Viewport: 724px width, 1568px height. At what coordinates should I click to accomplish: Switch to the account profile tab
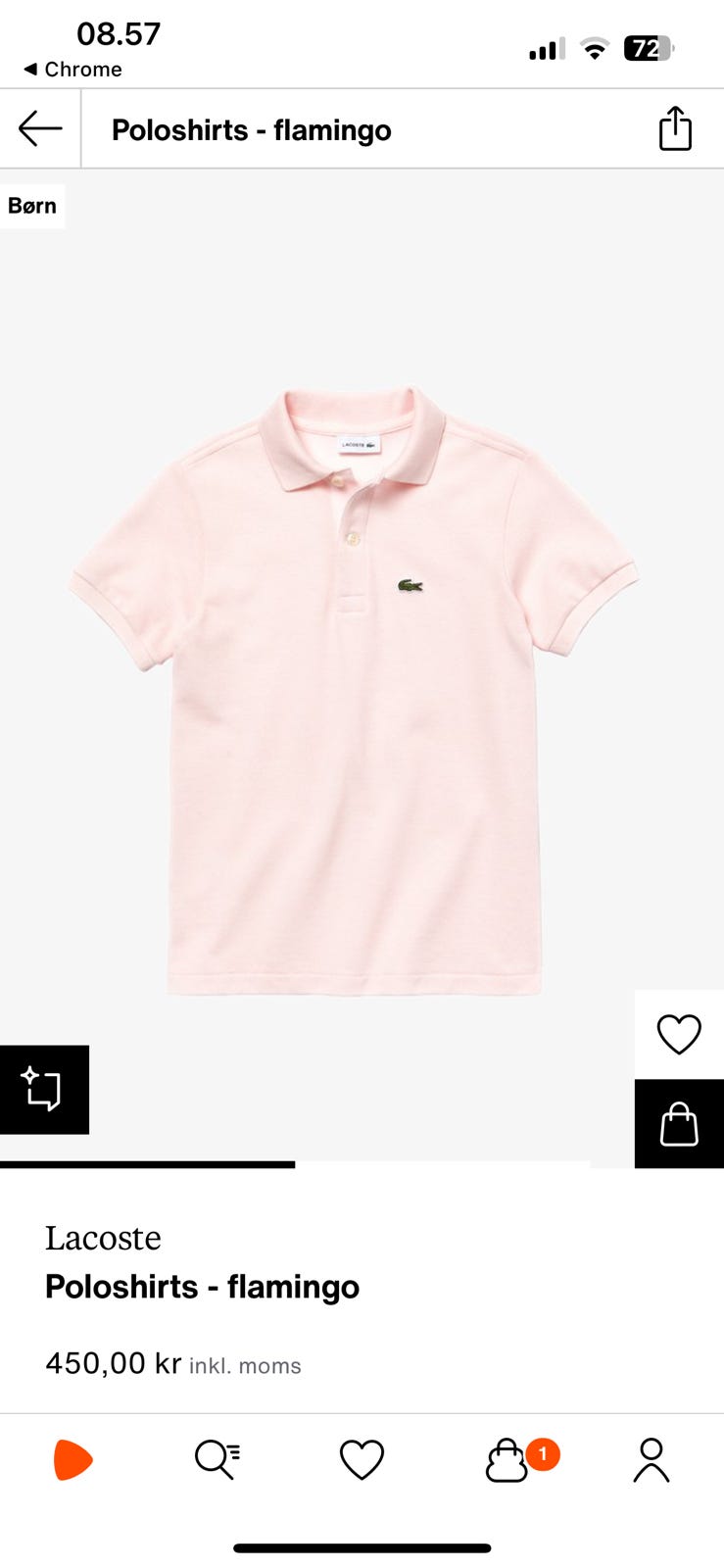click(x=652, y=1460)
